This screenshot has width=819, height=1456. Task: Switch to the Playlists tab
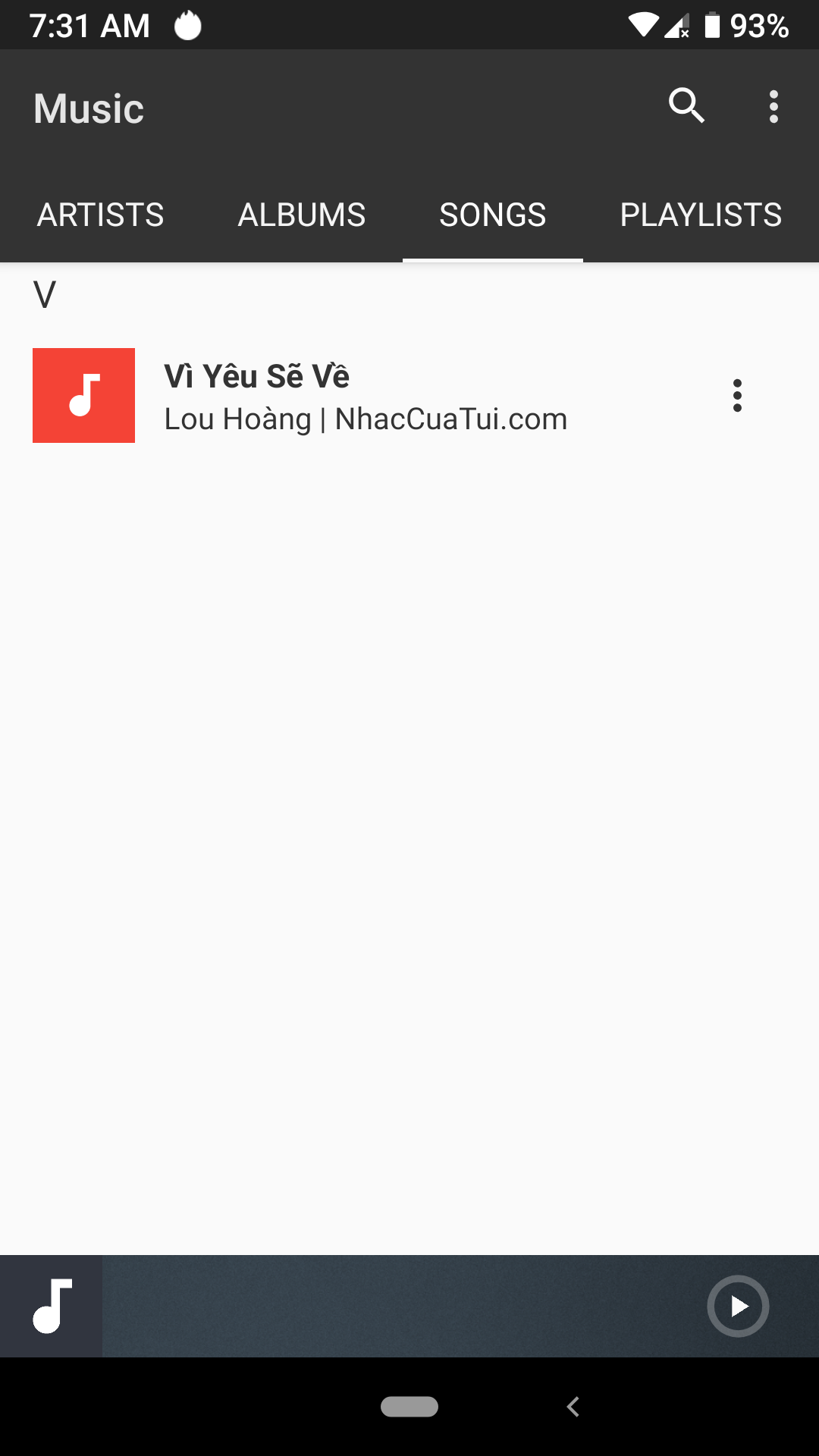pos(701,215)
